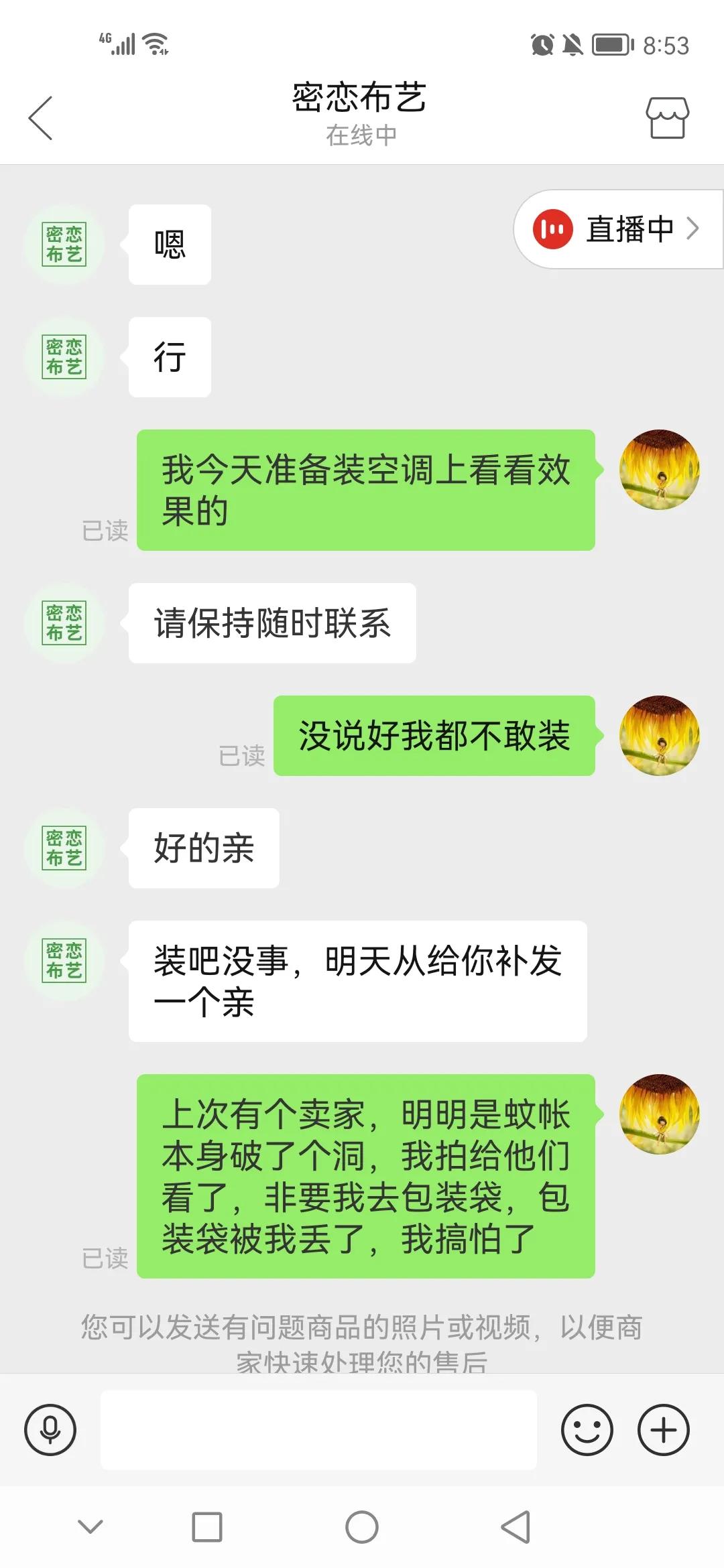Open the emoji picker smiley icon
Viewport: 724px width, 1568px height.
click(x=587, y=1431)
